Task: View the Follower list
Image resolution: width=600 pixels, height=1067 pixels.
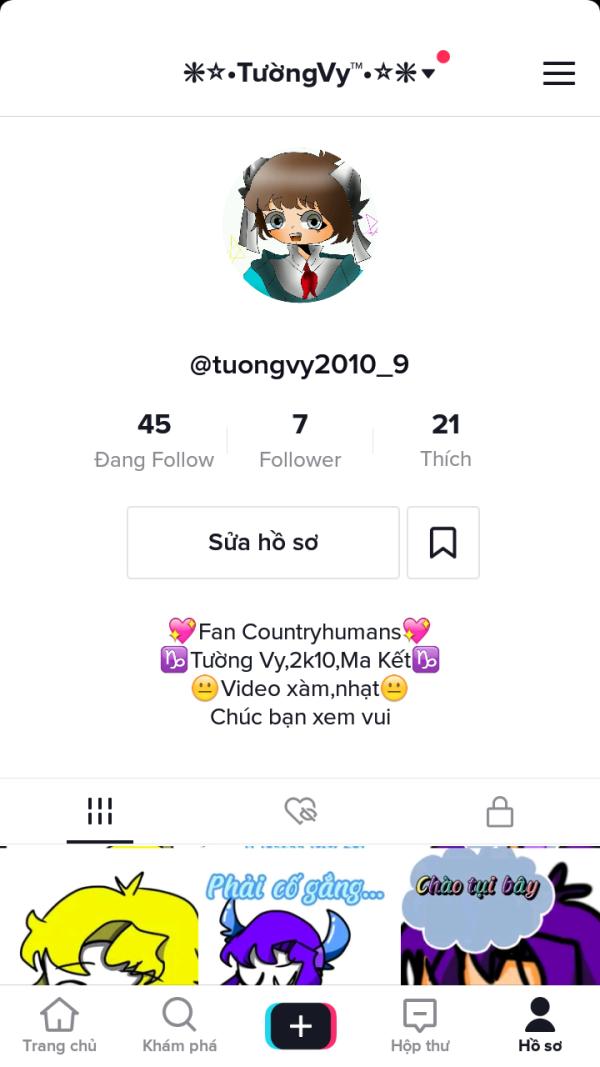Action: coord(300,441)
